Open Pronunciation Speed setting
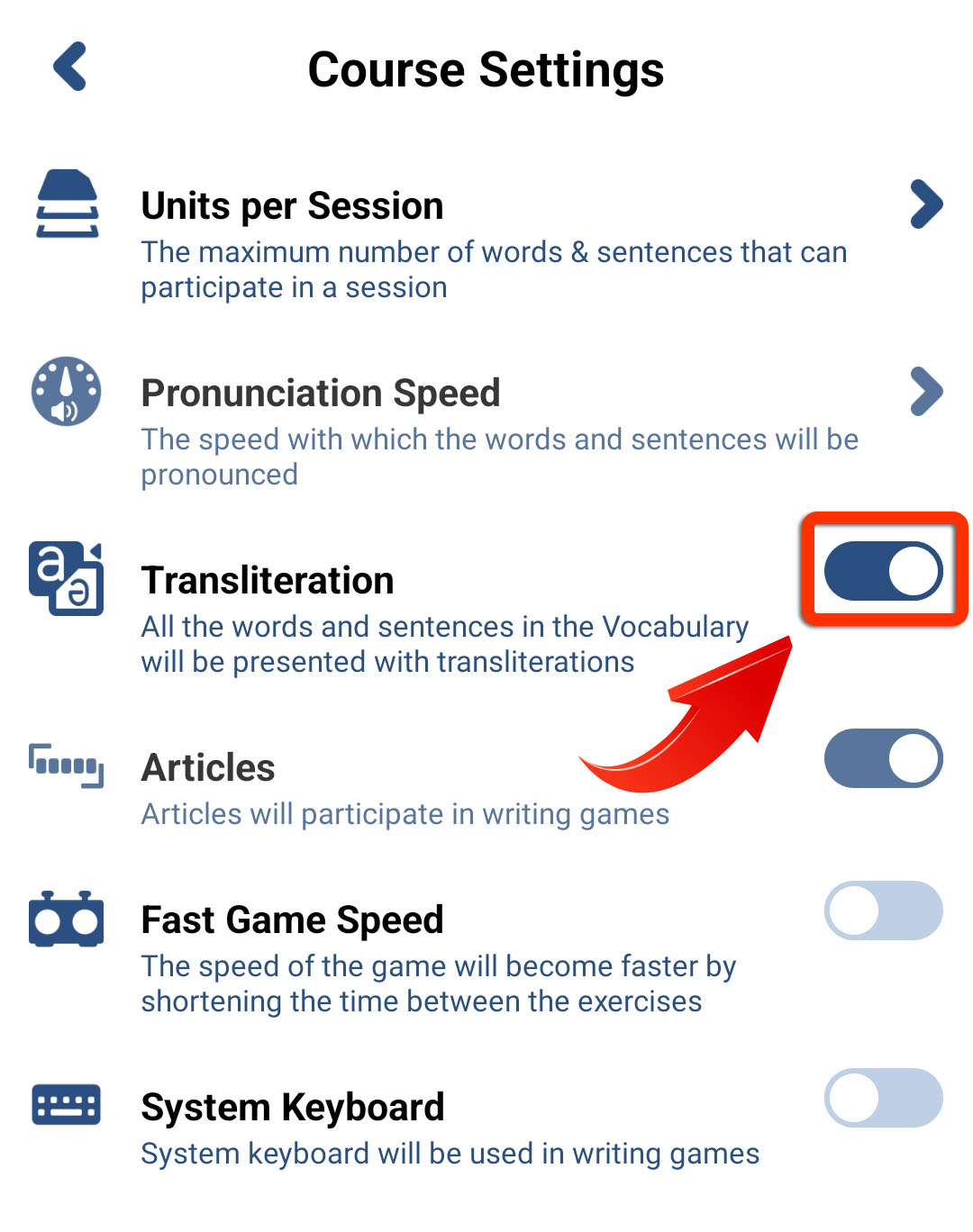Image resolution: width=973 pixels, height=1232 pixels. (926, 392)
